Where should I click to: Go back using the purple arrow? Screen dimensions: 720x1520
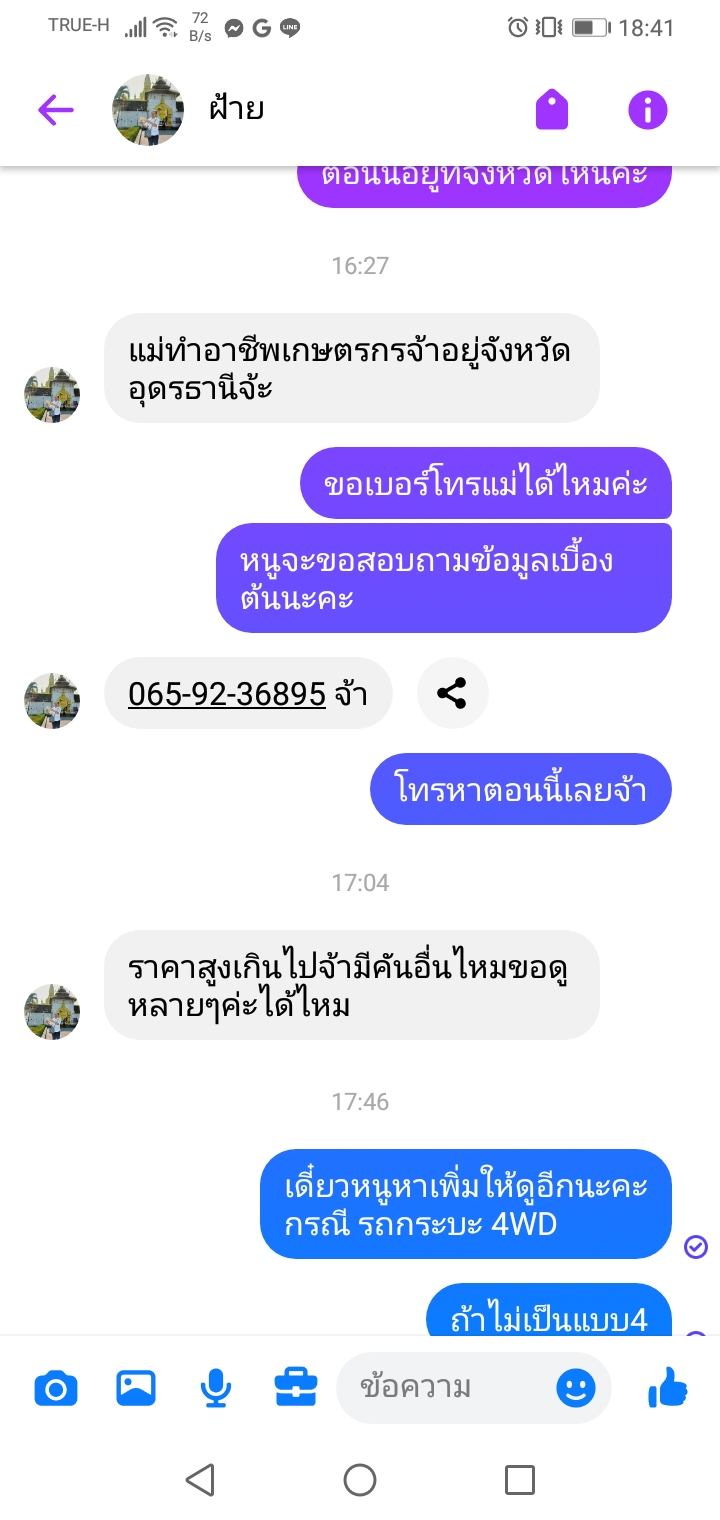56,110
